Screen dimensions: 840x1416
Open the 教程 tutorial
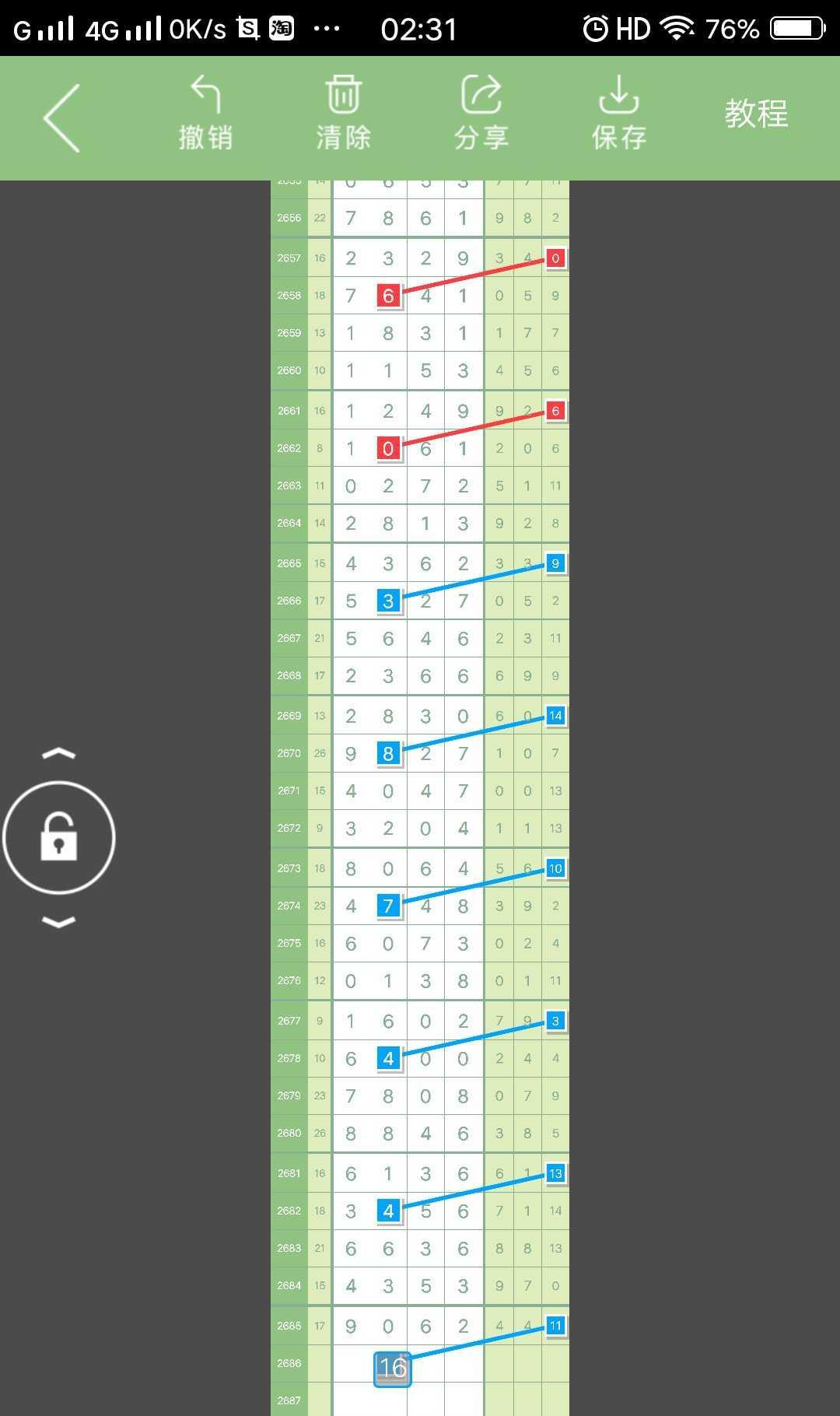(x=756, y=114)
